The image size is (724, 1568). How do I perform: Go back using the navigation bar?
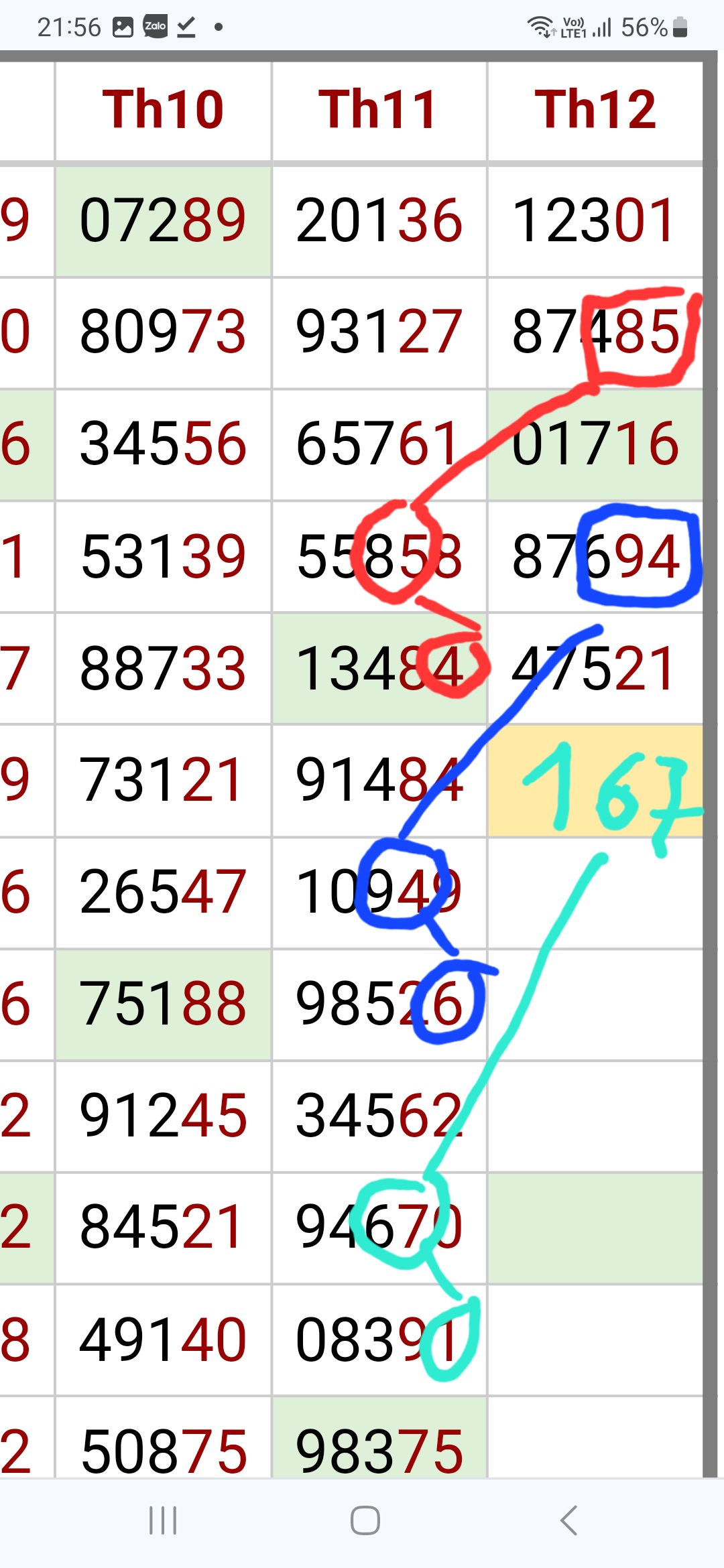point(568,1520)
